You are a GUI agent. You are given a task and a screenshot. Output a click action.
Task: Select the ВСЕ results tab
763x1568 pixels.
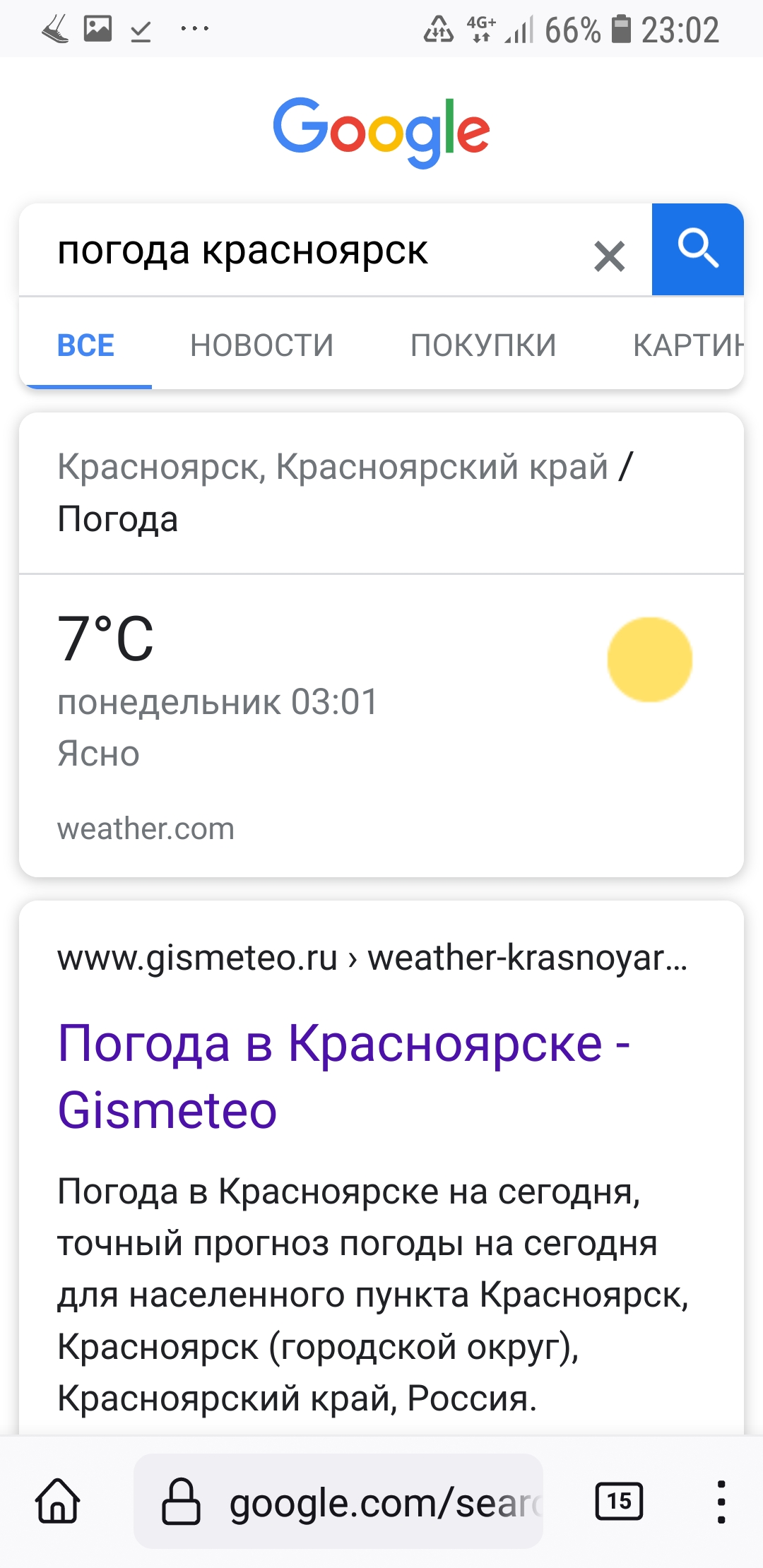click(85, 345)
